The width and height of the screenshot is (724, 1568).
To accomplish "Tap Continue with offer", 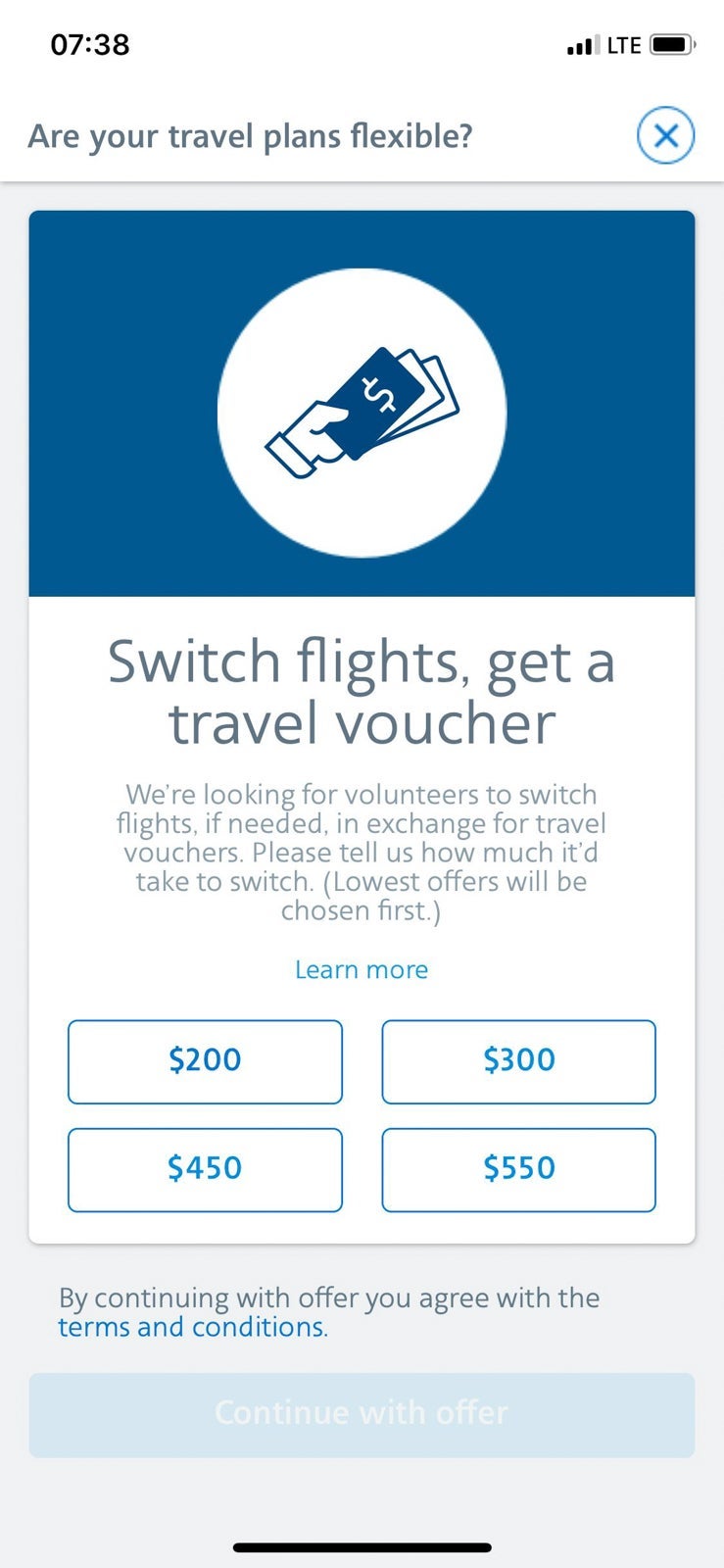I will tap(362, 1414).
